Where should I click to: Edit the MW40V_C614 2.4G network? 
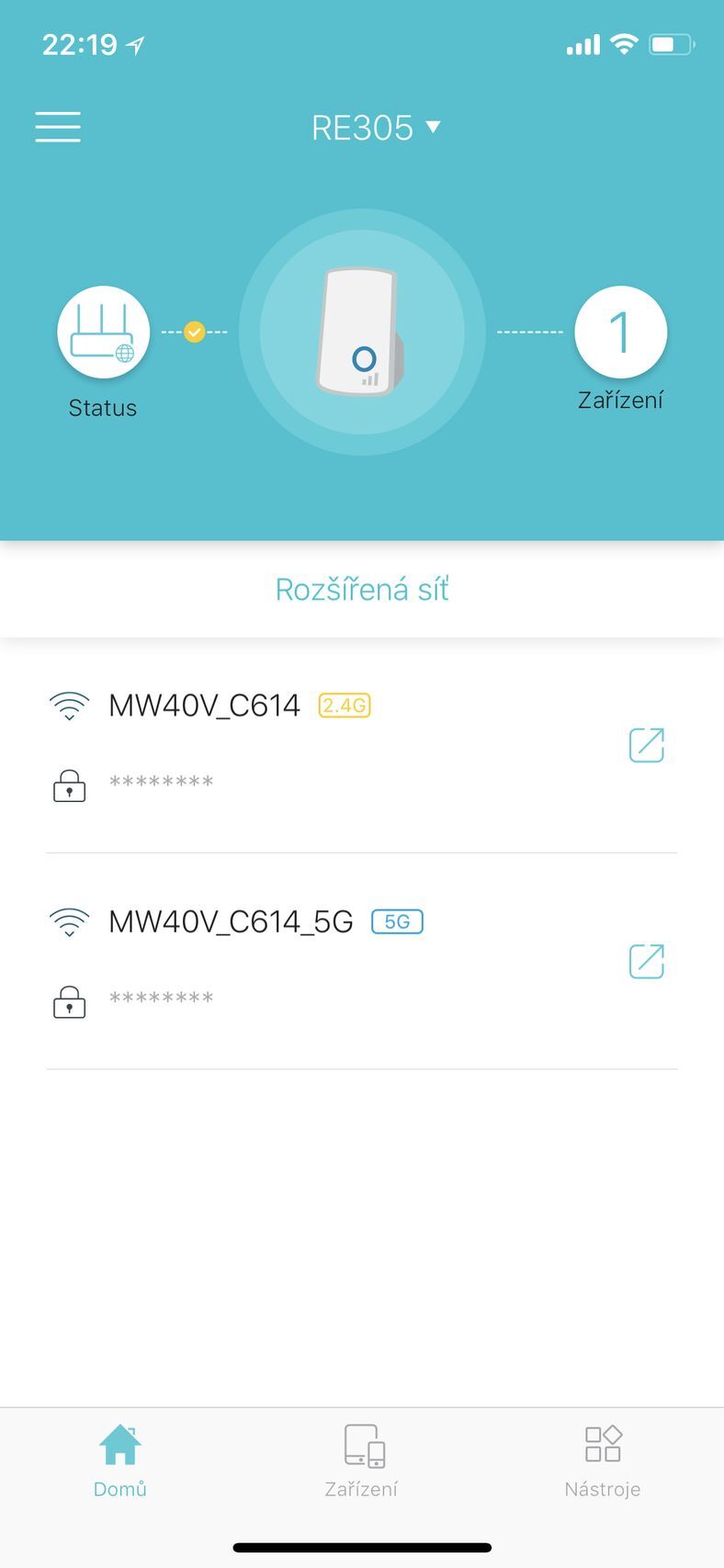(646, 745)
